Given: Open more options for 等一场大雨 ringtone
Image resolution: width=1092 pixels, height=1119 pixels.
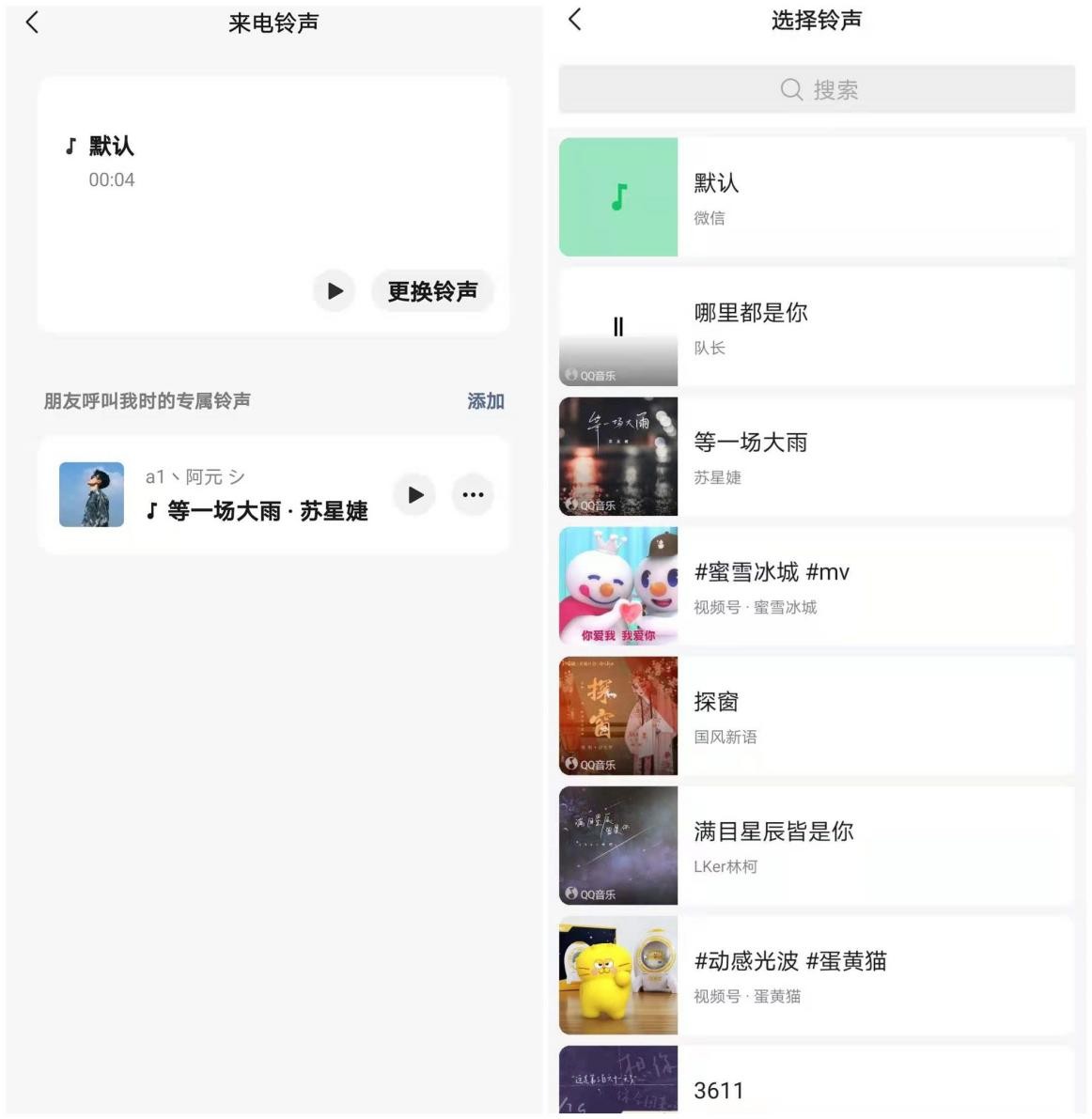Looking at the screenshot, I should (473, 494).
